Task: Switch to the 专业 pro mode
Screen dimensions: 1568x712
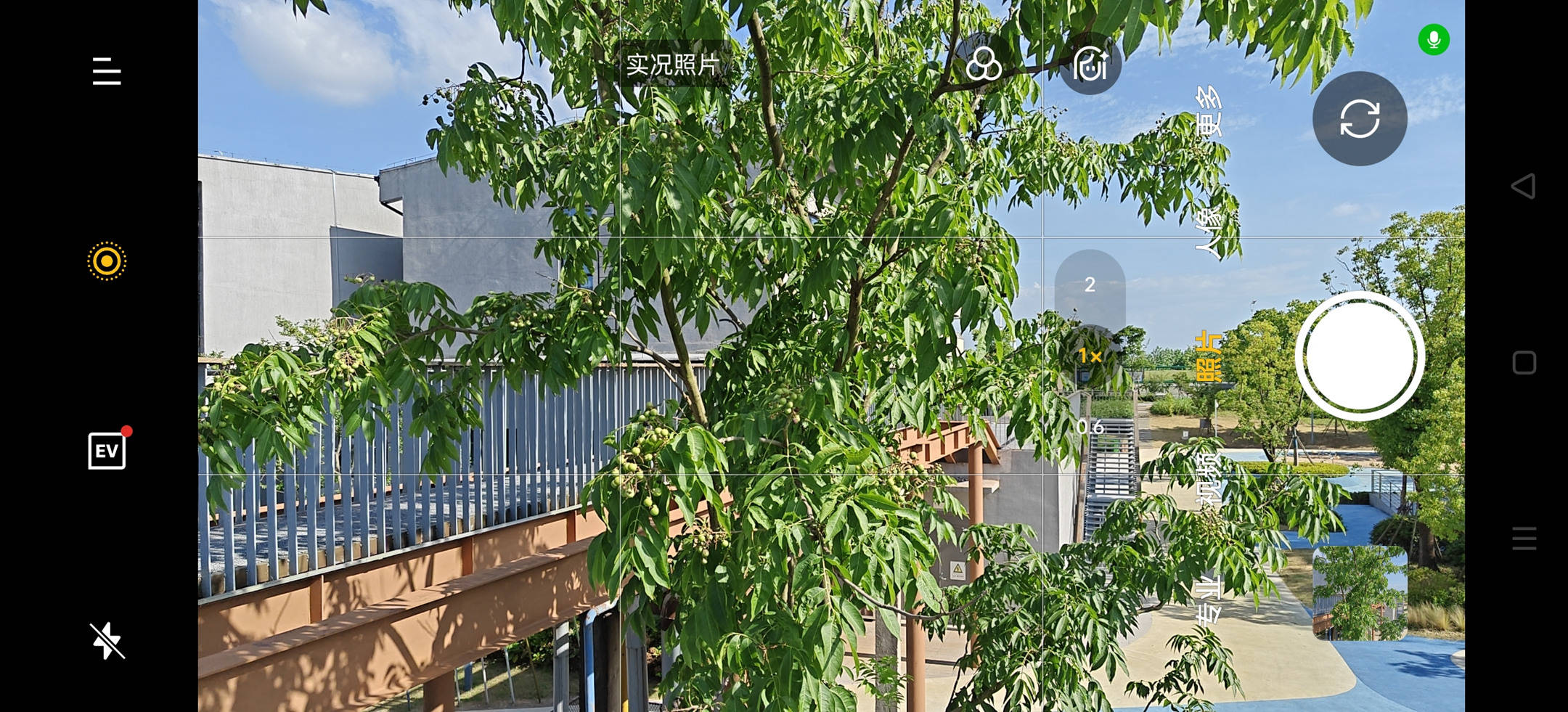Action: (1209, 601)
